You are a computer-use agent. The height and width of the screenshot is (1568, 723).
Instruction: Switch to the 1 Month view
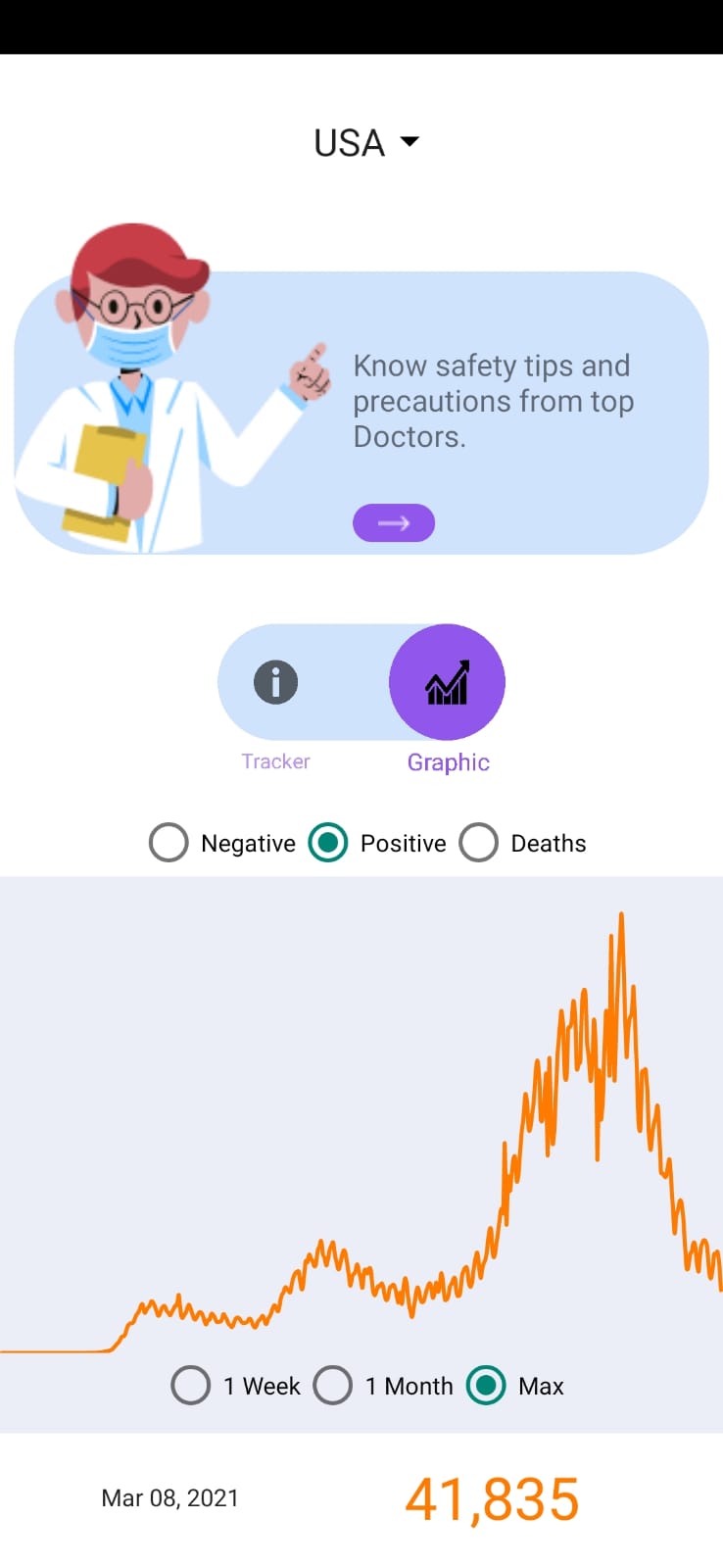click(x=333, y=1386)
